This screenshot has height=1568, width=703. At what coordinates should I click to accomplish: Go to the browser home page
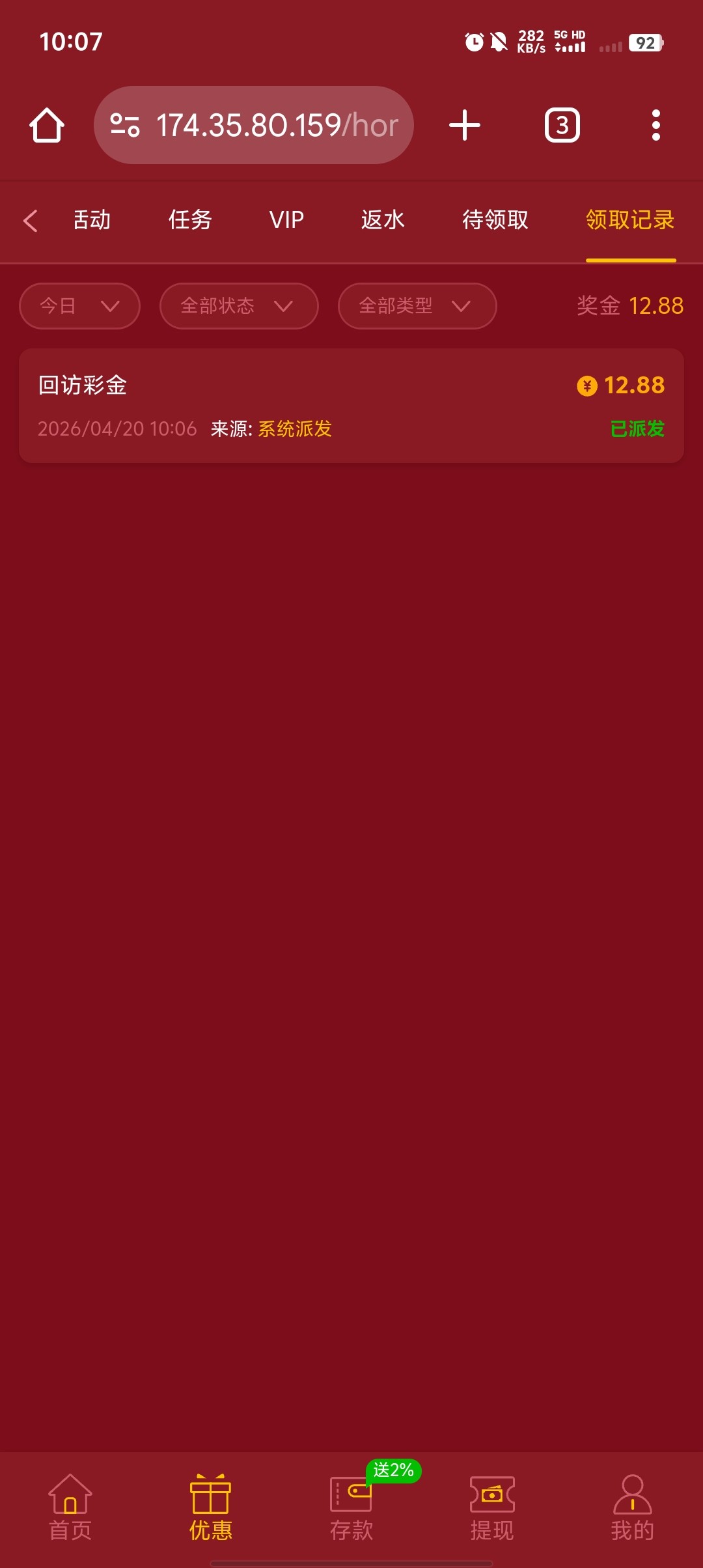(x=47, y=125)
